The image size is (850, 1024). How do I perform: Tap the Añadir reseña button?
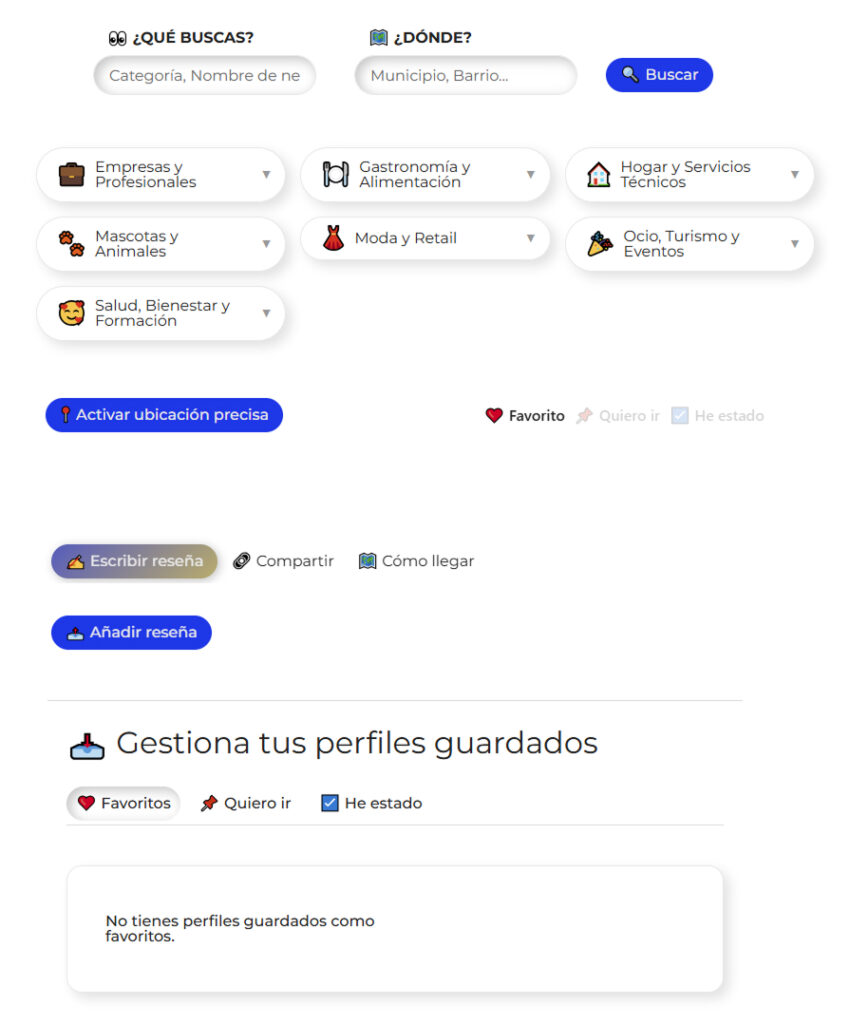(131, 632)
